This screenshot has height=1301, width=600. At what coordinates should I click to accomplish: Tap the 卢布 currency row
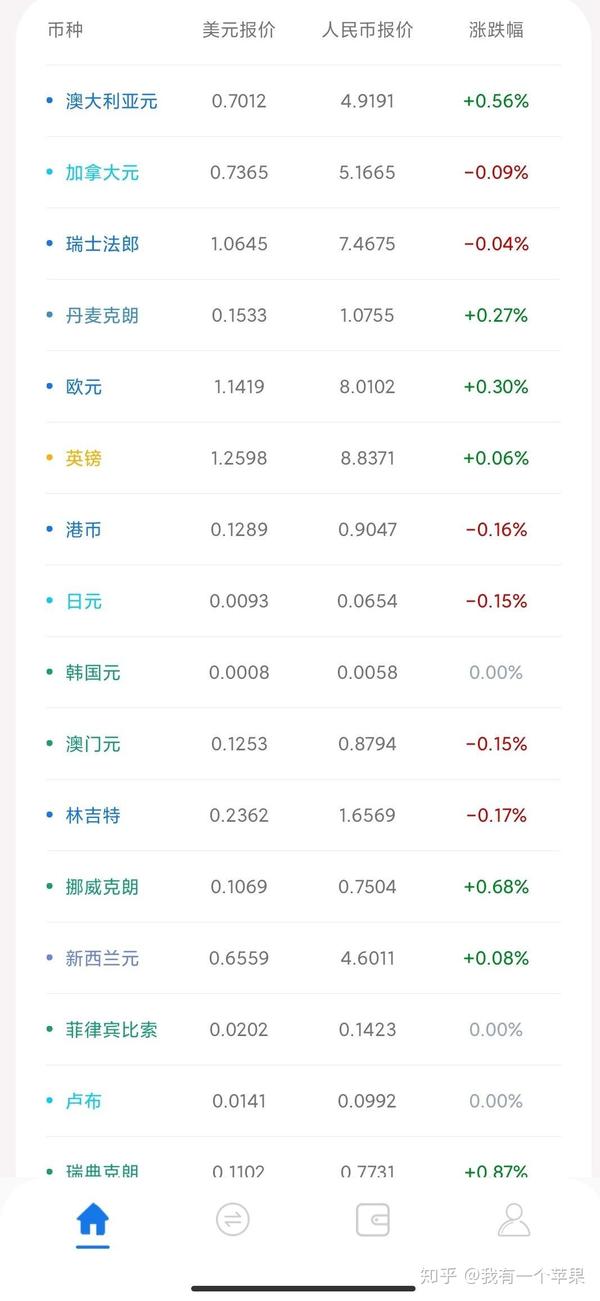point(303,1102)
